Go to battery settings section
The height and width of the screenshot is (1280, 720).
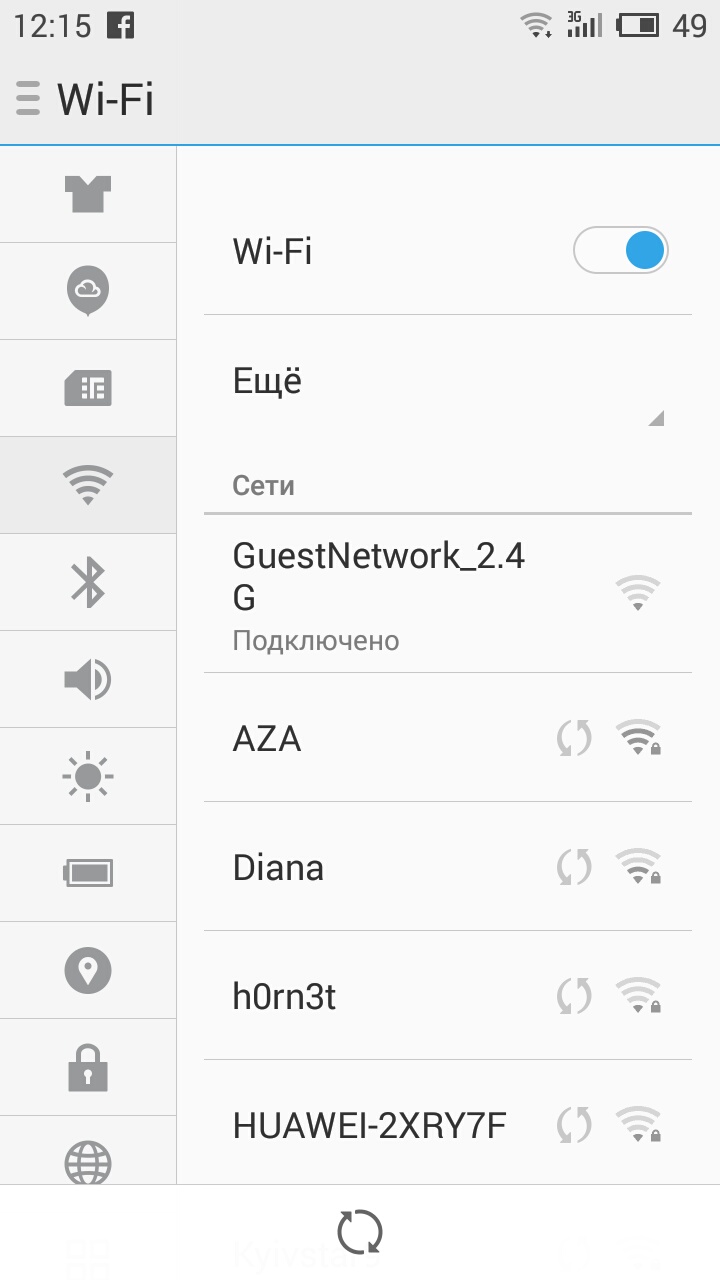pos(88,873)
